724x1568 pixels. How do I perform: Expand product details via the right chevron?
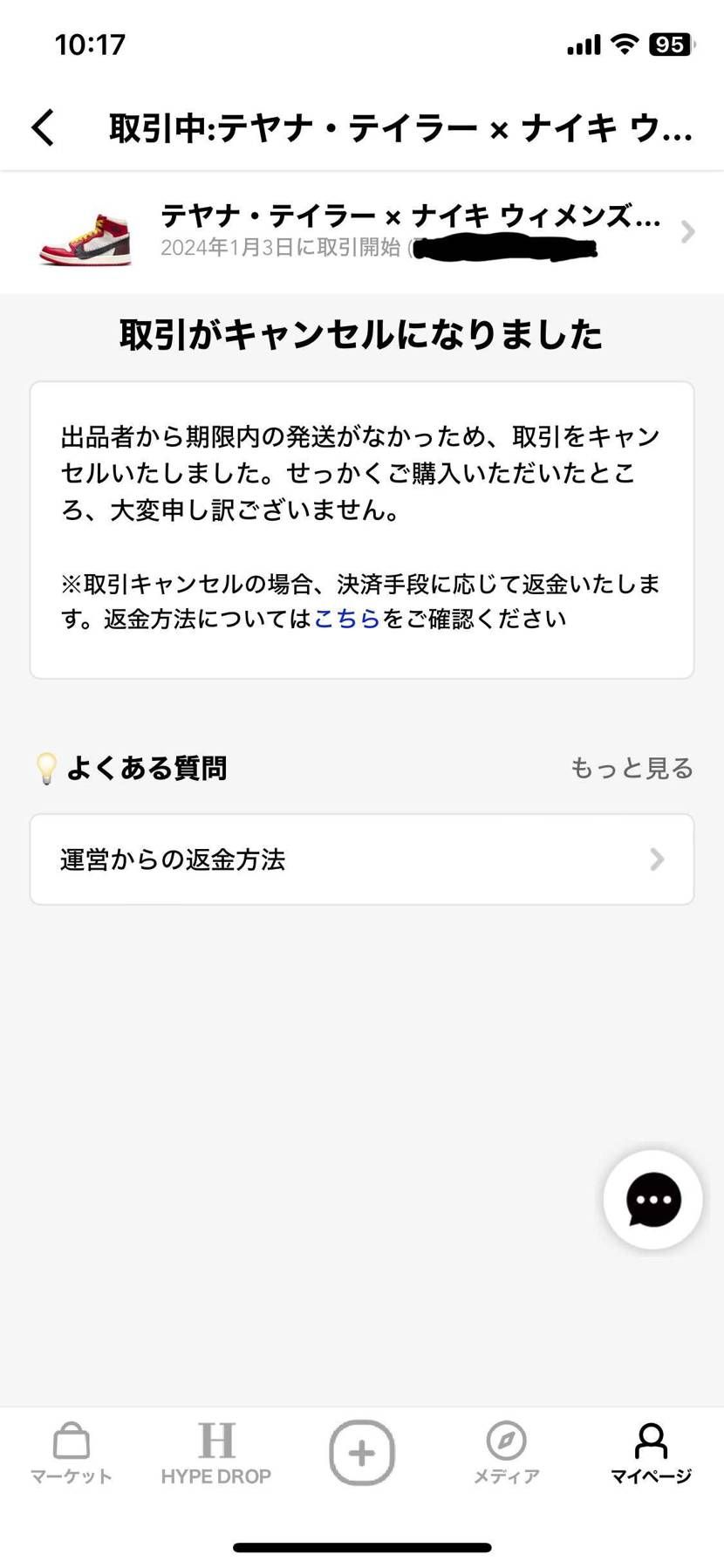tap(688, 233)
